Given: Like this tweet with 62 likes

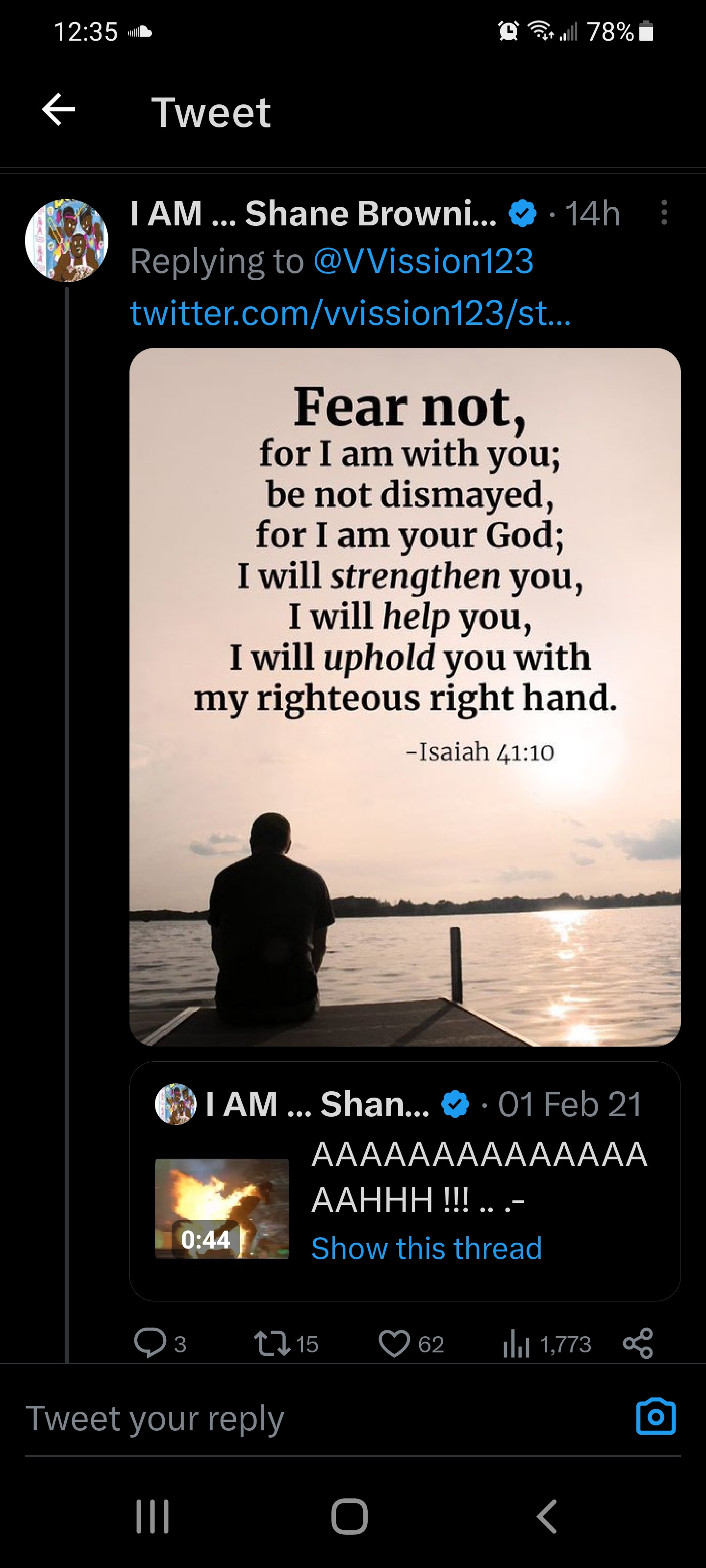Looking at the screenshot, I should [x=394, y=1344].
